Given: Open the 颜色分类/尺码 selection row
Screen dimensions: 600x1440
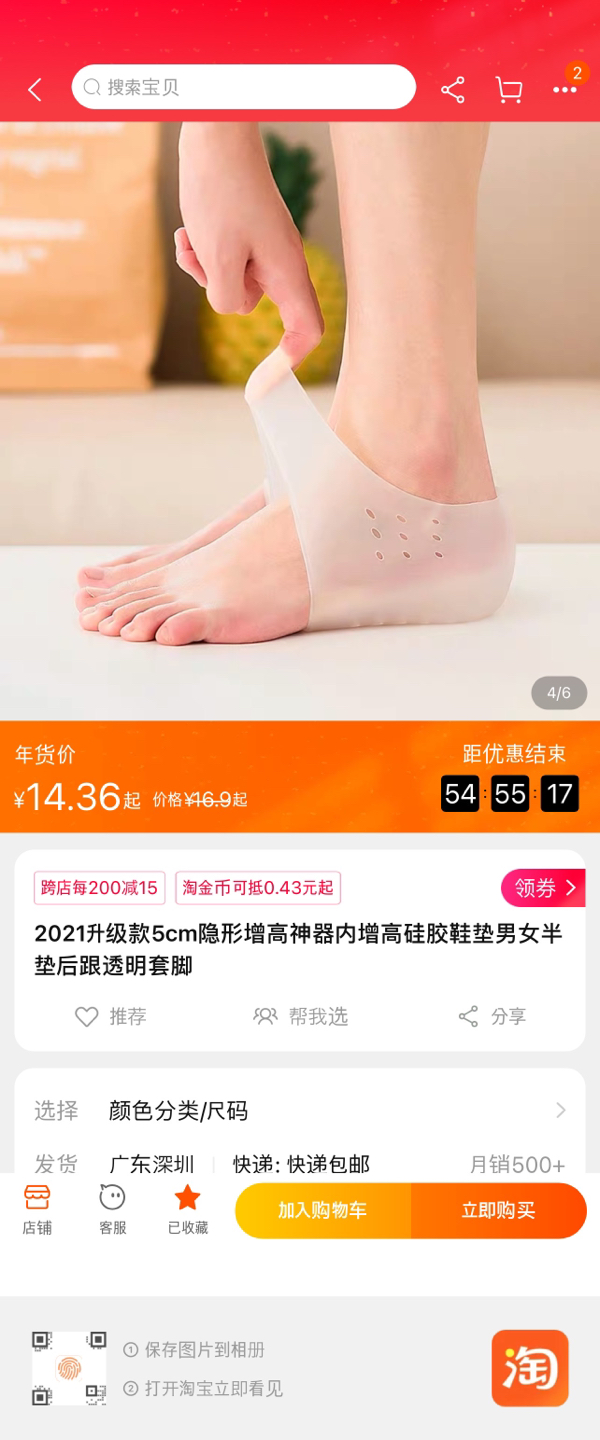Looking at the screenshot, I should 300,1111.
